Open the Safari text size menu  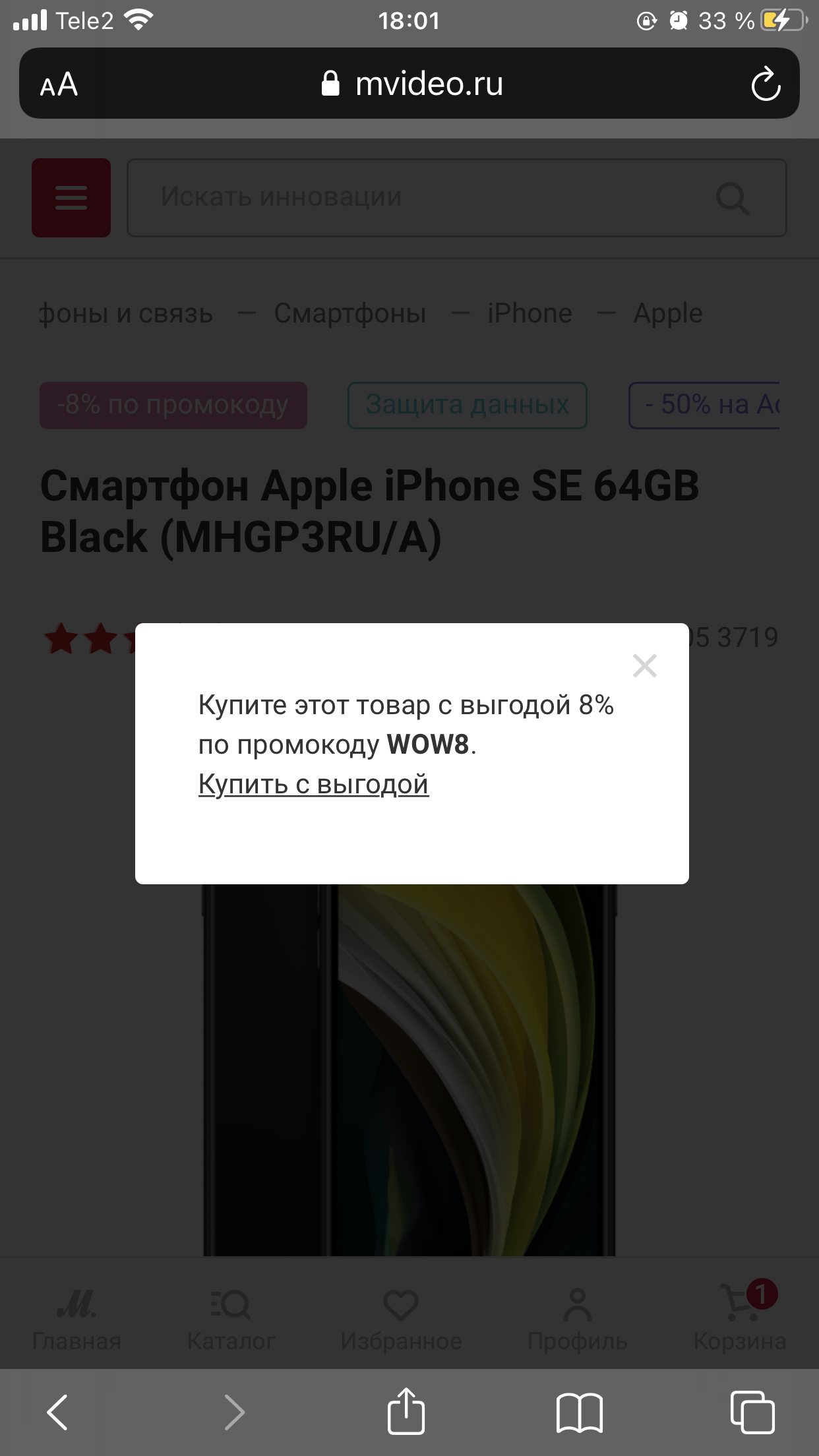pyautogui.click(x=59, y=84)
